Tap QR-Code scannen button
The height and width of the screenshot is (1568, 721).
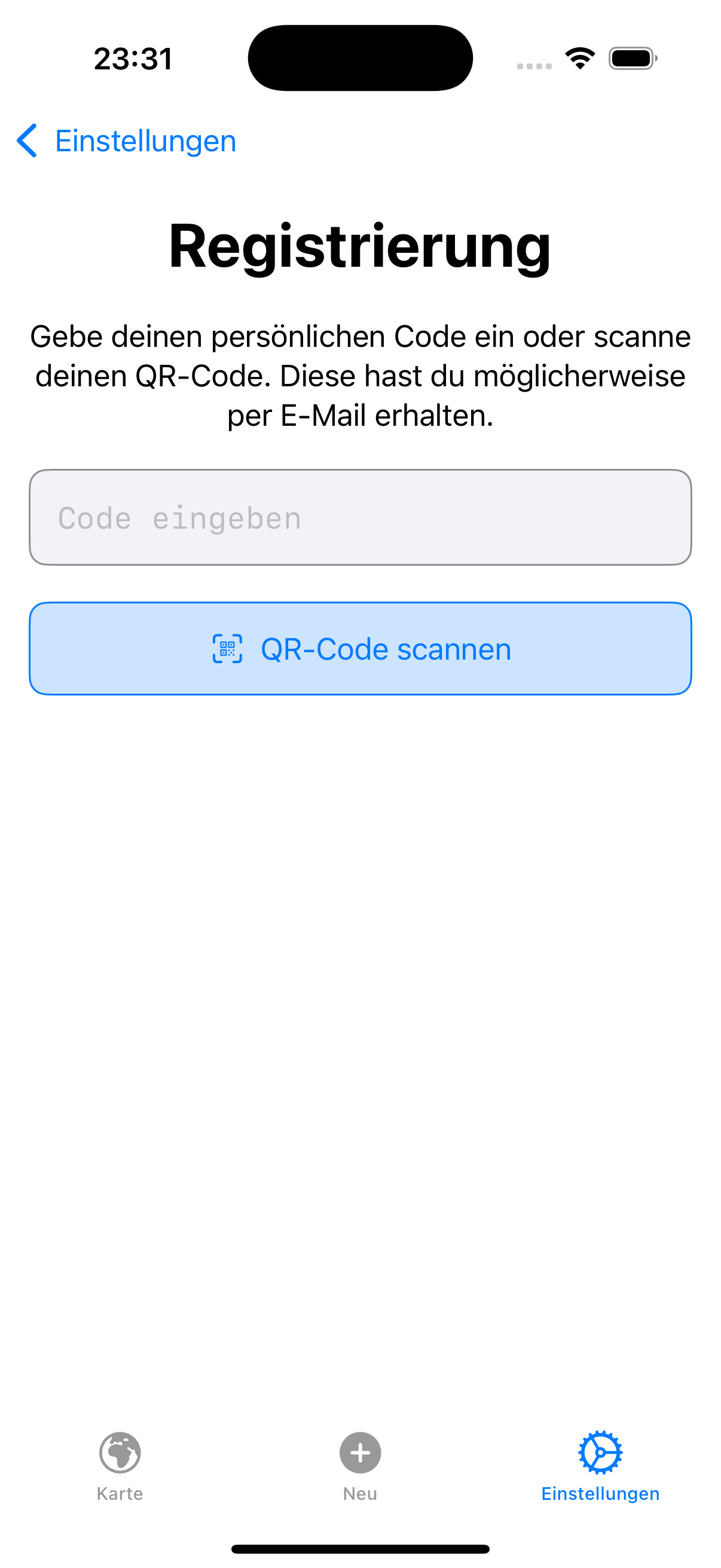click(x=360, y=649)
